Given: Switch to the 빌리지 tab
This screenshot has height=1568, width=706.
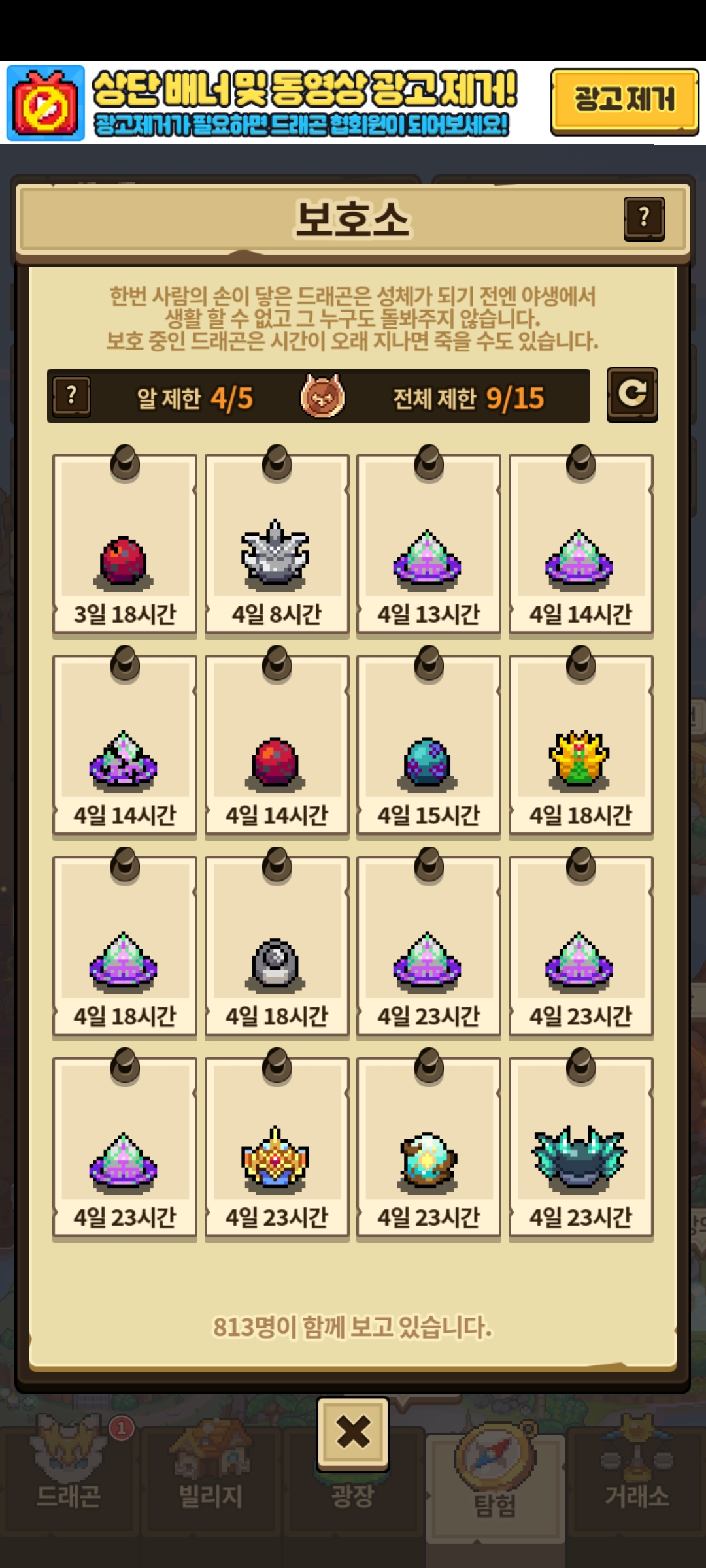Looking at the screenshot, I should coord(211,1480).
